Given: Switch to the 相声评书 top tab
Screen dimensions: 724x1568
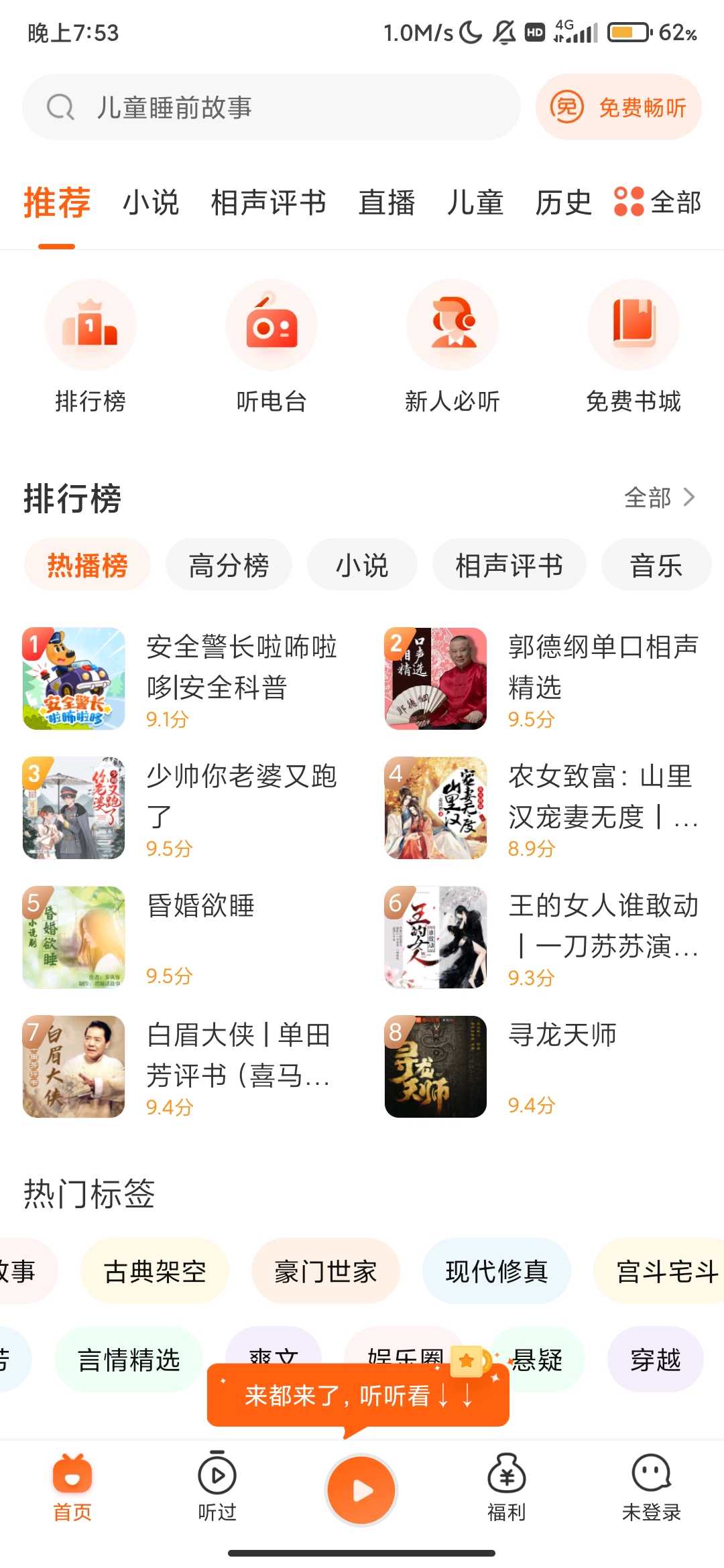Looking at the screenshot, I should click(x=268, y=202).
